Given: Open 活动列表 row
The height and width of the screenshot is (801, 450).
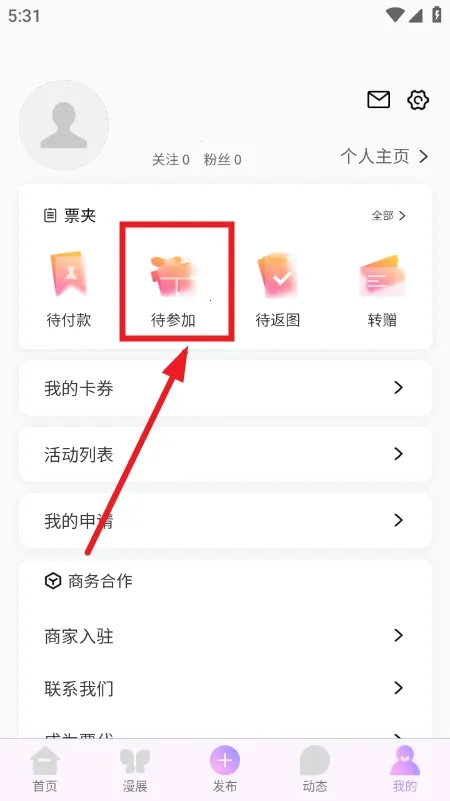Looking at the screenshot, I should pyautogui.click(x=225, y=454).
